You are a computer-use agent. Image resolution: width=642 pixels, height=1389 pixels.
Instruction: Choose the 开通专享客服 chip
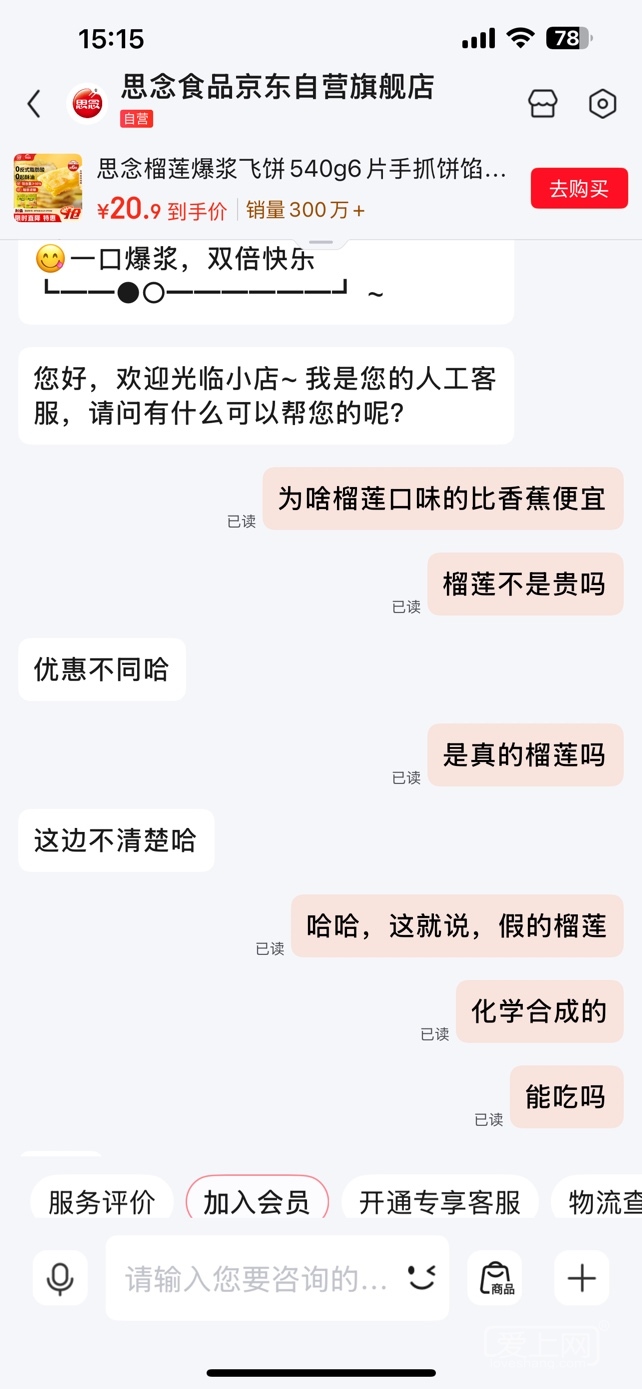click(x=440, y=1201)
